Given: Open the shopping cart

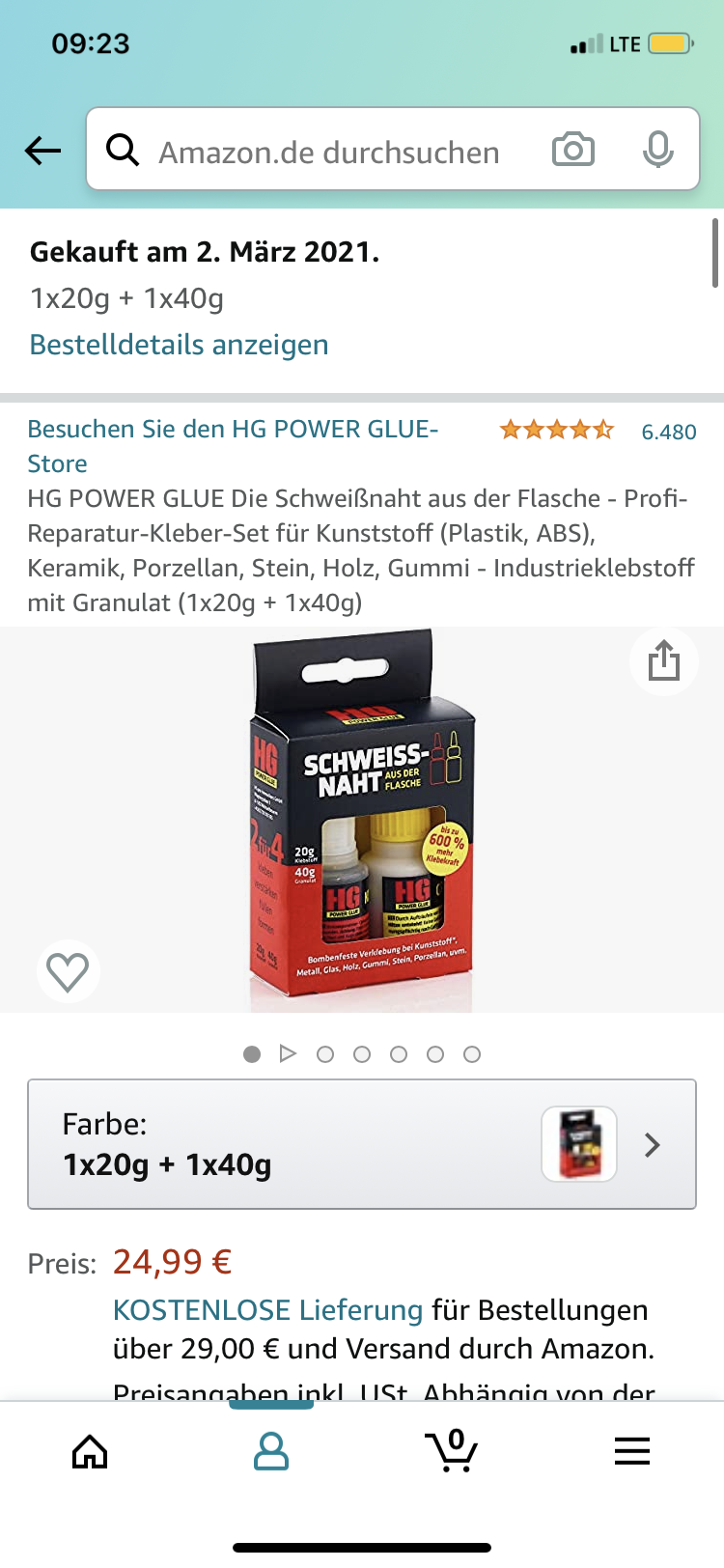Looking at the screenshot, I should [x=451, y=1451].
